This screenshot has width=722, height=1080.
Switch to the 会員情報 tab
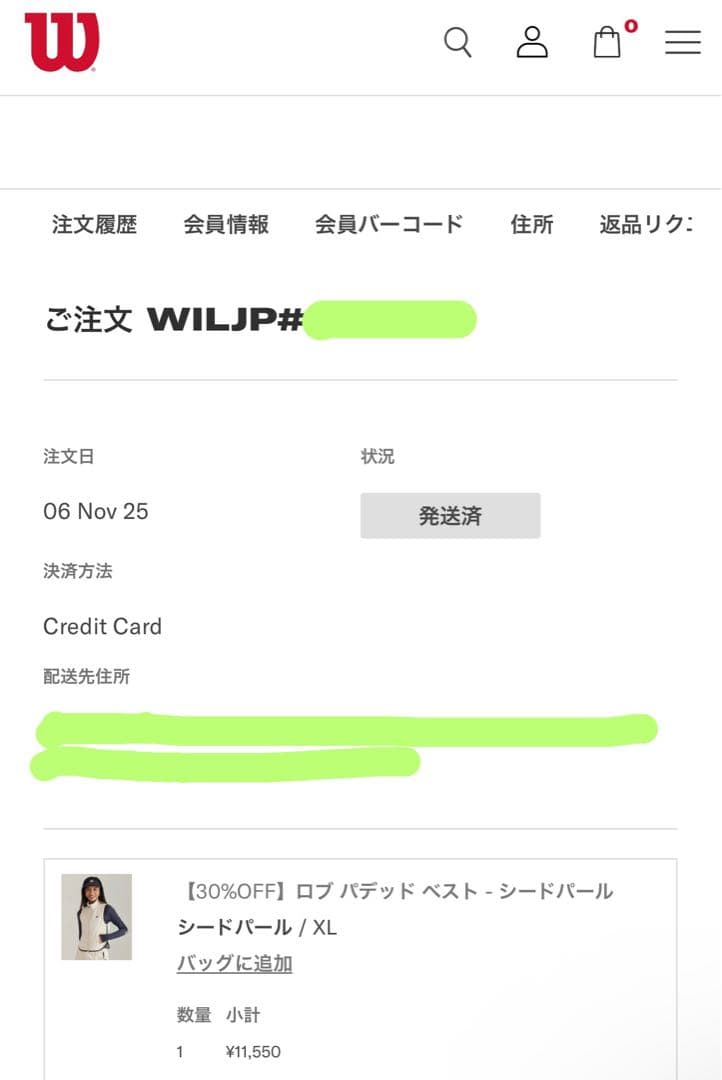[x=226, y=225]
